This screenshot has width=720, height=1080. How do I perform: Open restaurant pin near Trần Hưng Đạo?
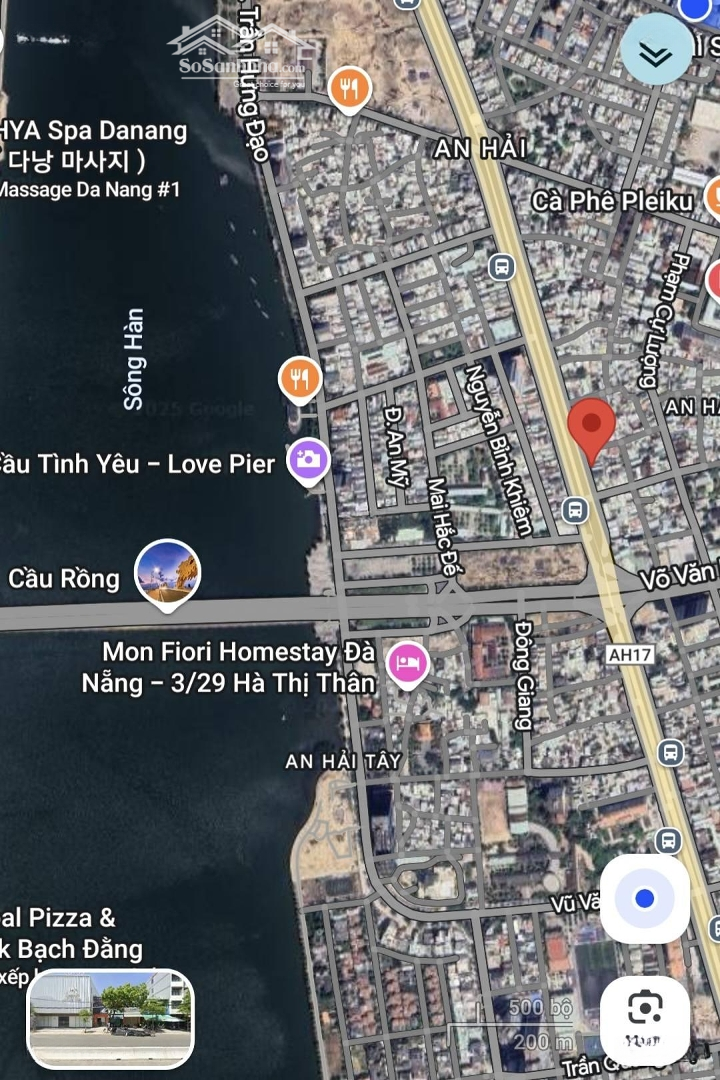[x=349, y=90]
